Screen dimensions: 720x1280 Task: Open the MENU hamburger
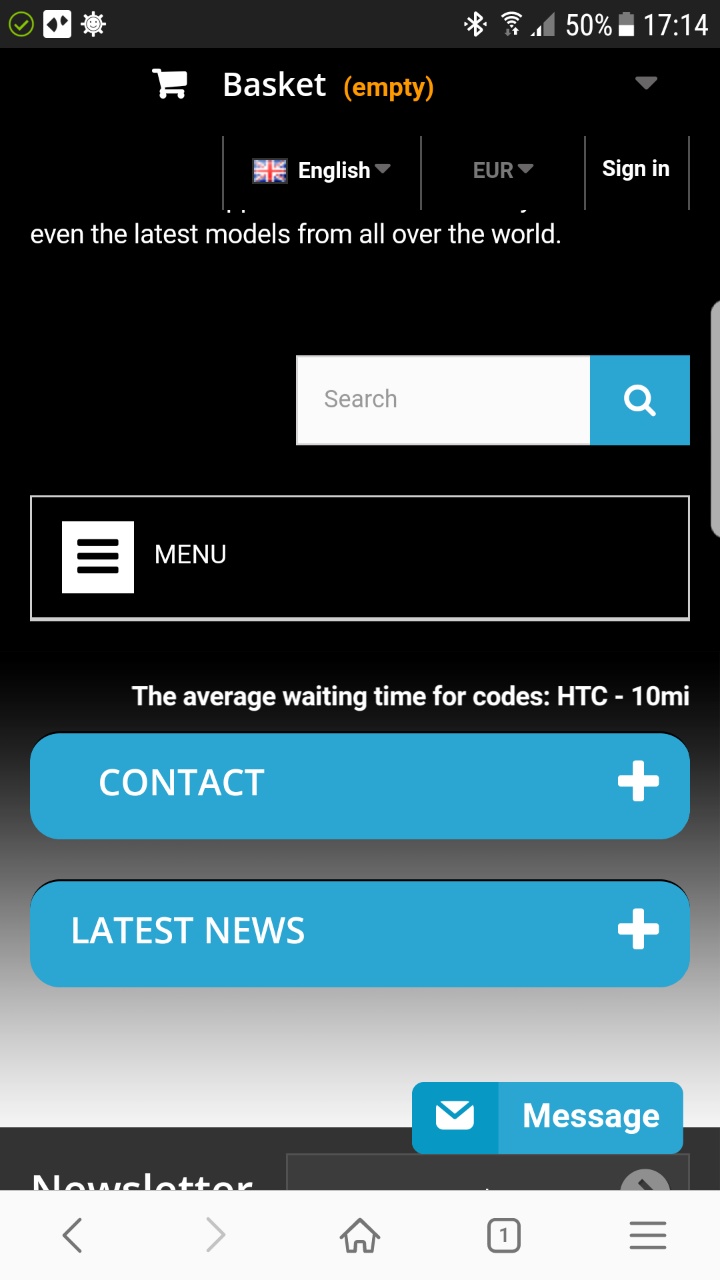[98, 557]
